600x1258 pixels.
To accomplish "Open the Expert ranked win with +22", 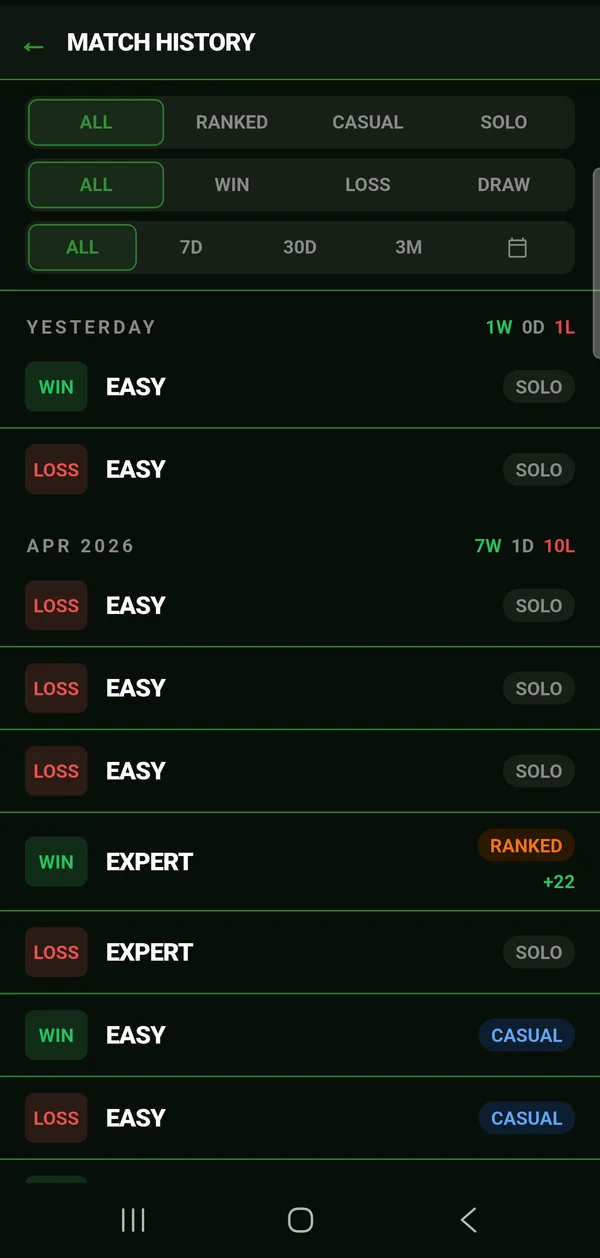I will click(300, 862).
